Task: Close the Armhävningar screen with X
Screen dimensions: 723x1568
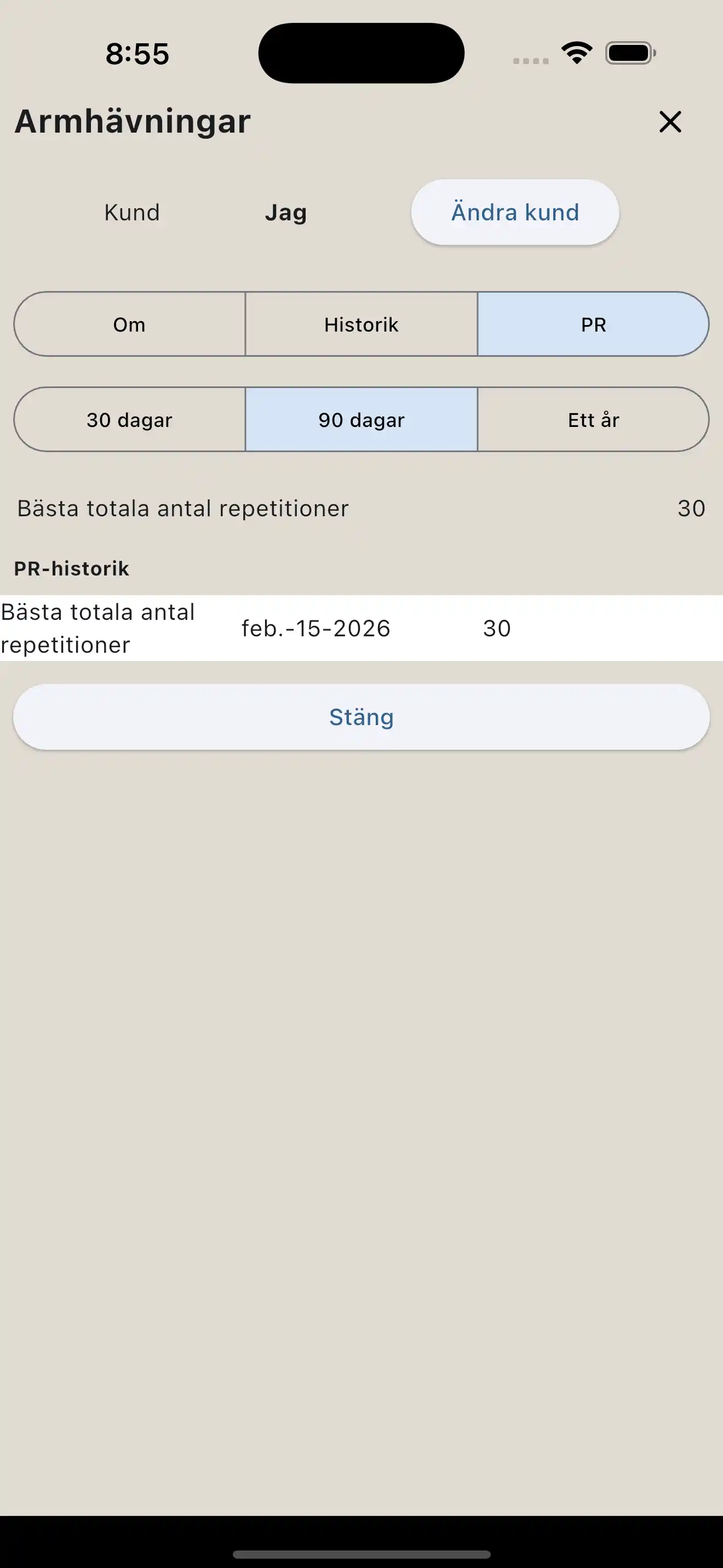Action: (x=669, y=122)
